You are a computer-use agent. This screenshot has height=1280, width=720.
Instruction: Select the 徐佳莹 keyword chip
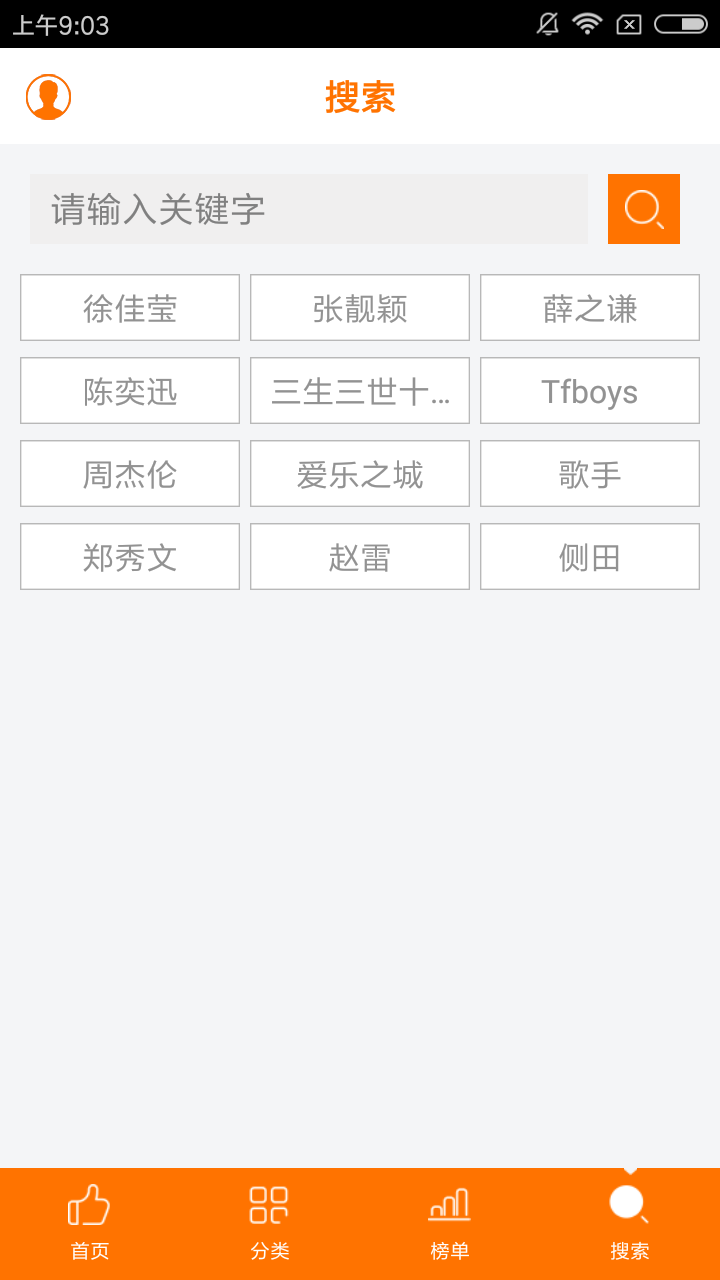click(x=130, y=308)
